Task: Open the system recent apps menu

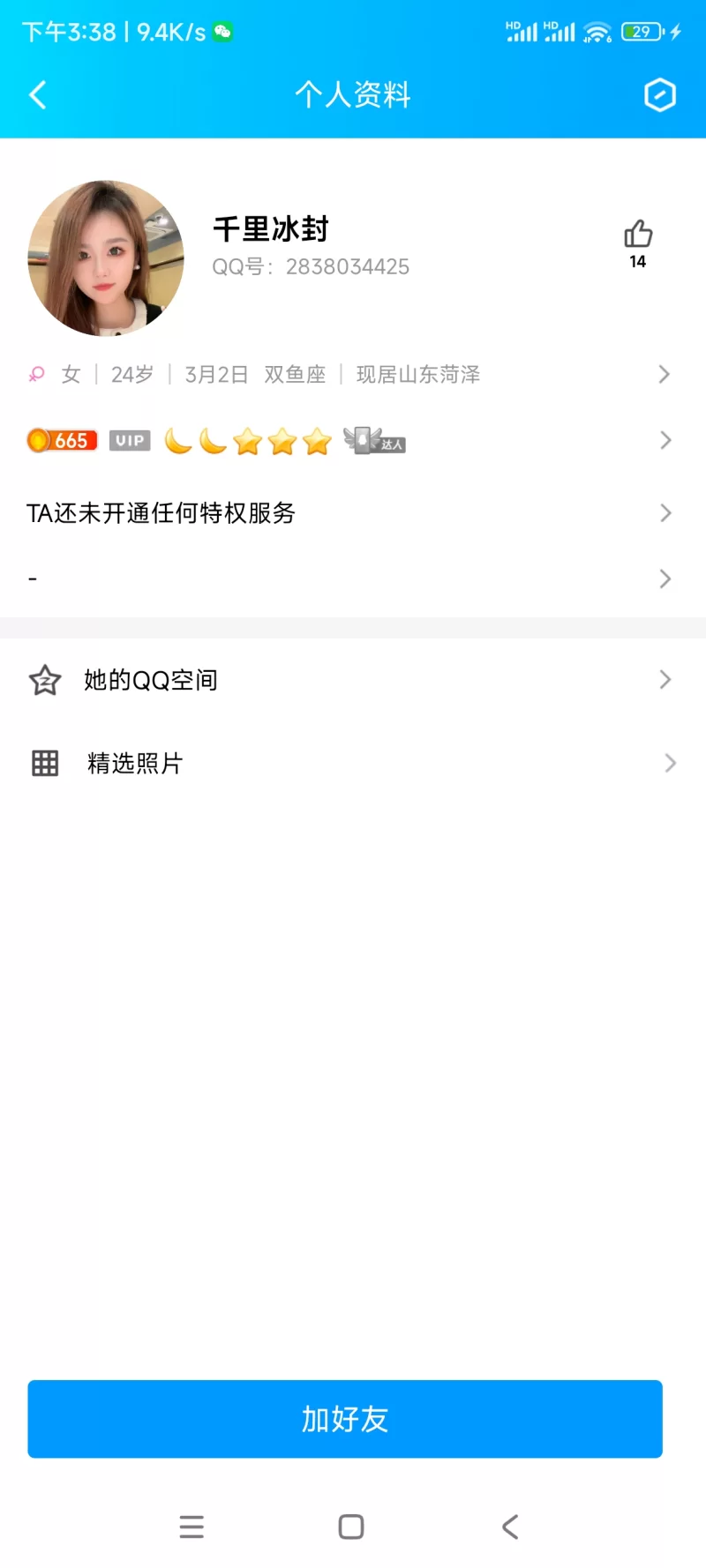Action: [192, 1527]
